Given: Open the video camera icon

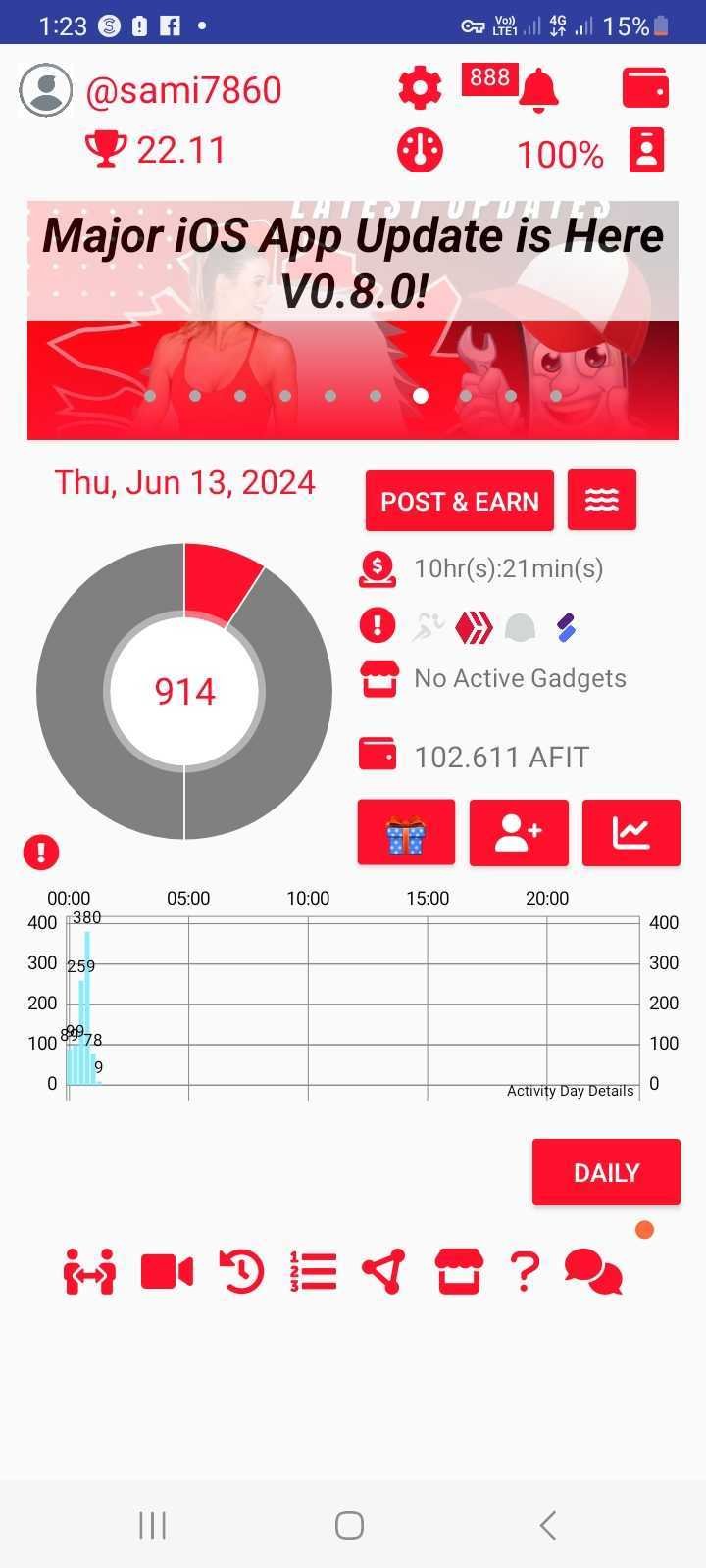Looking at the screenshot, I should pos(167,1272).
